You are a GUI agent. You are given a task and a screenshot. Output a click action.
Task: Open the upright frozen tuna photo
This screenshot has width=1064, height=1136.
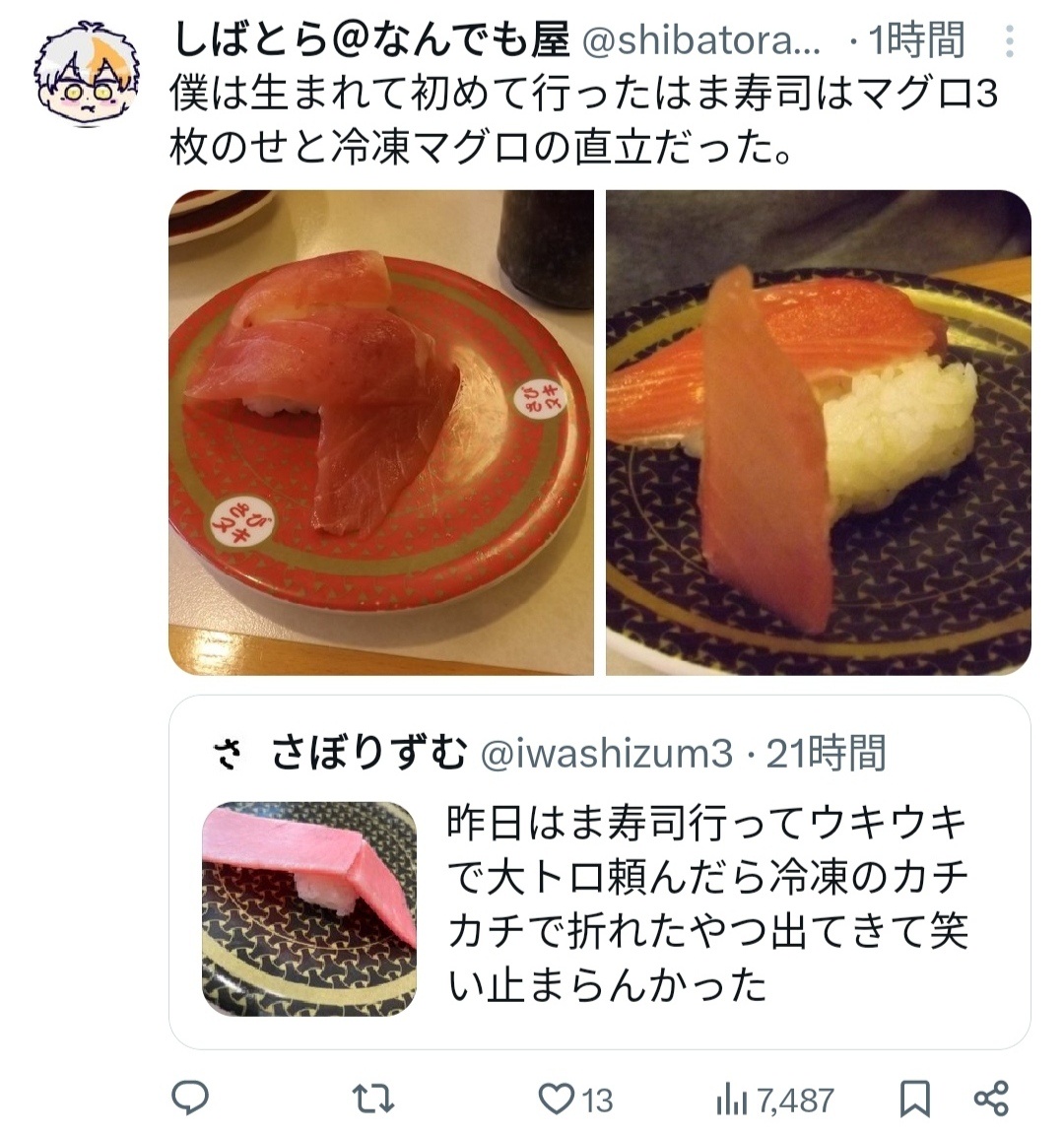[818, 432]
